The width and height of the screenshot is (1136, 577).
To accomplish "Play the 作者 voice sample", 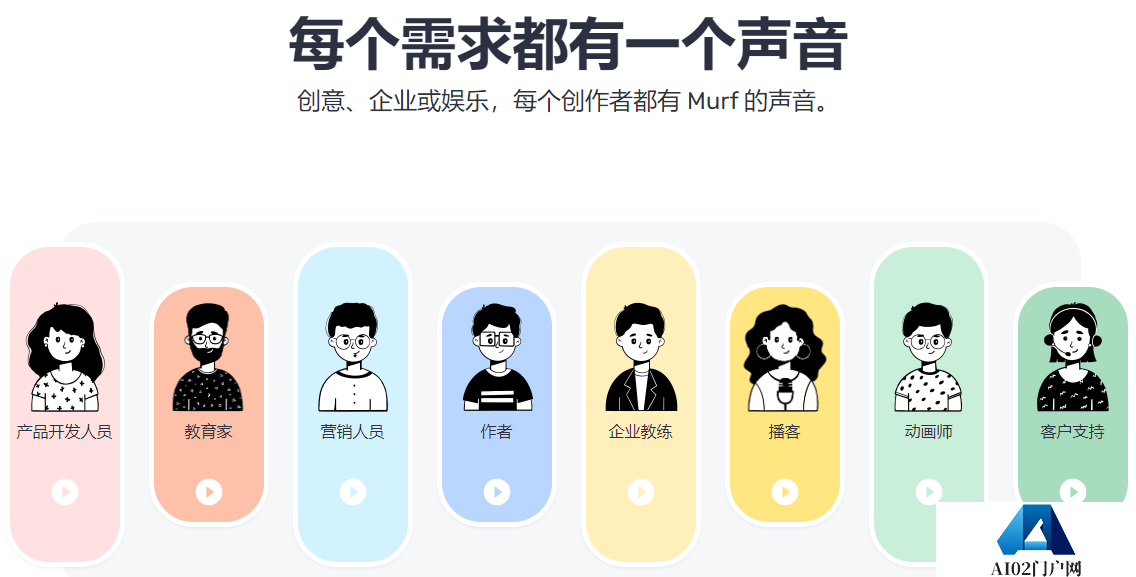I will 497,492.
